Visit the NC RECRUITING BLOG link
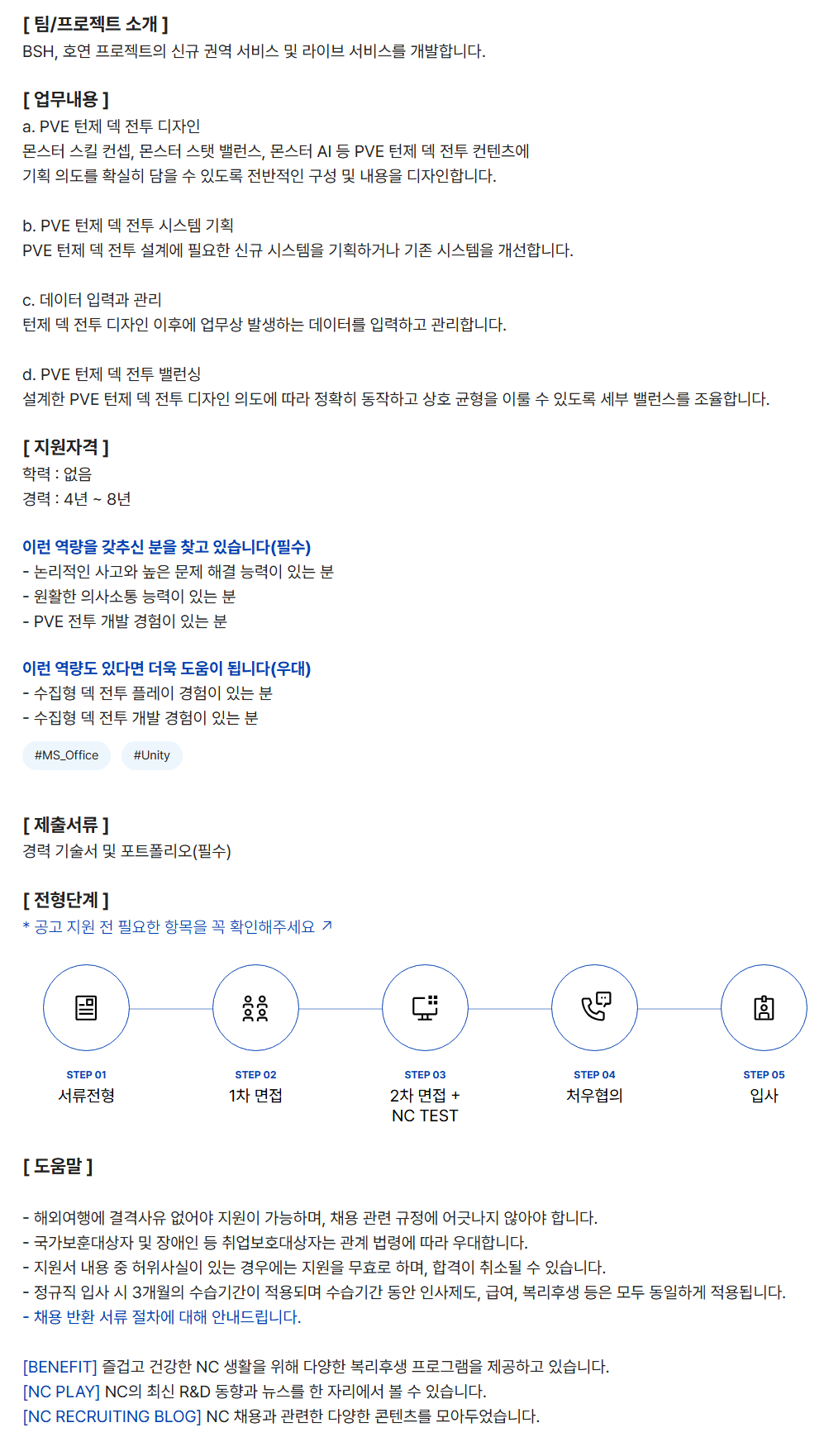 [x=112, y=1416]
